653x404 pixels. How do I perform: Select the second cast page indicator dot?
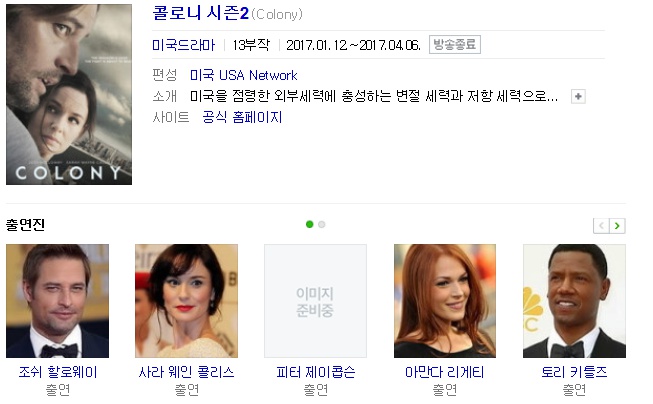click(322, 224)
